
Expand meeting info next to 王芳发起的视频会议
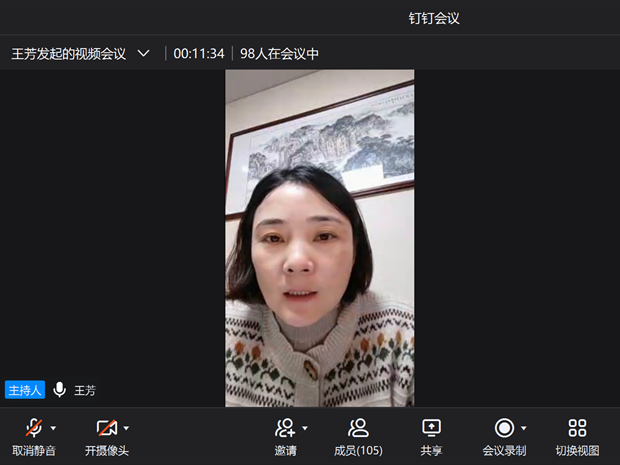pyautogui.click(x=143, y=53)
